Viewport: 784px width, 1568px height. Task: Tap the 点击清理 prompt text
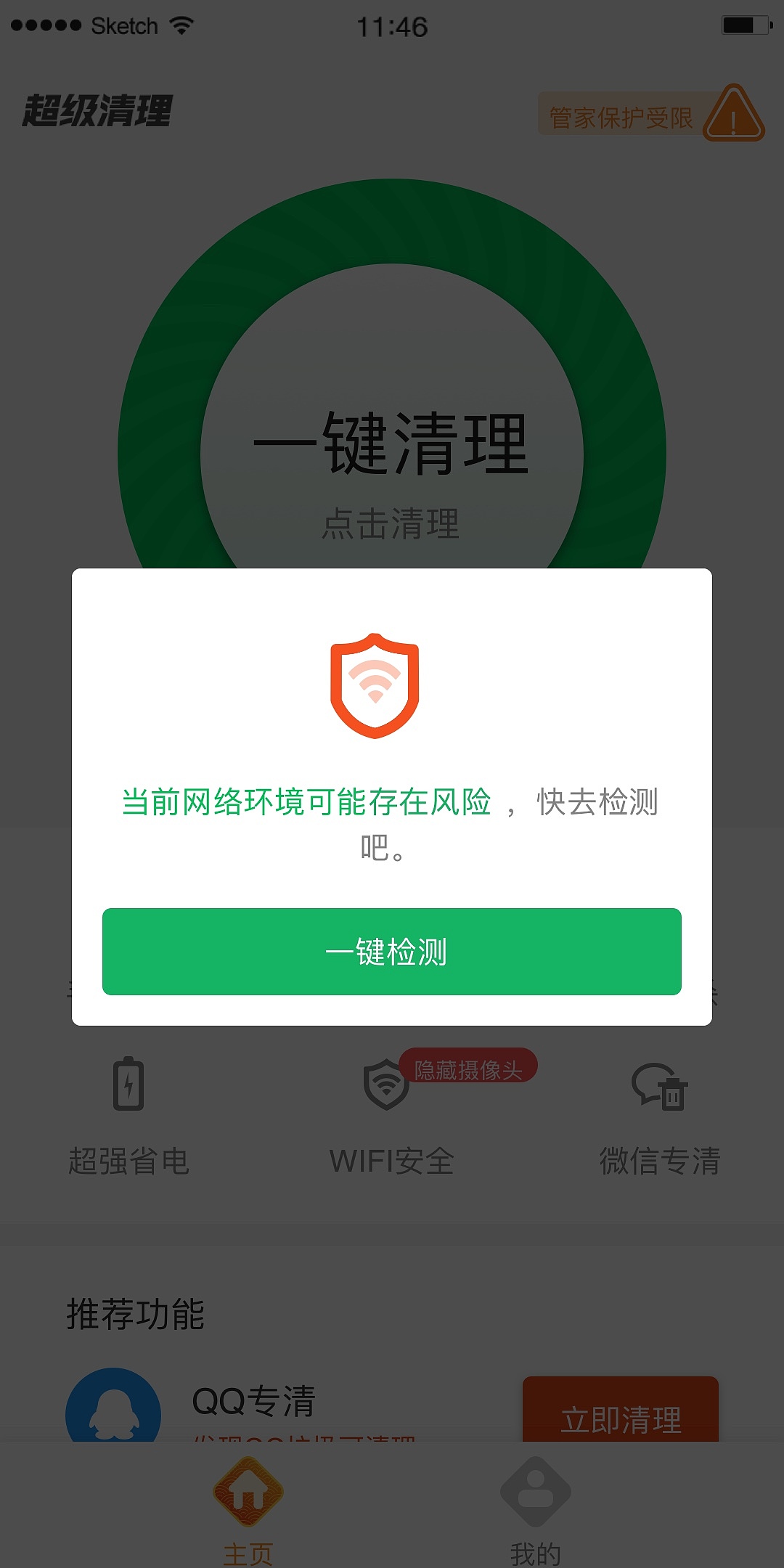coord(392,524)
